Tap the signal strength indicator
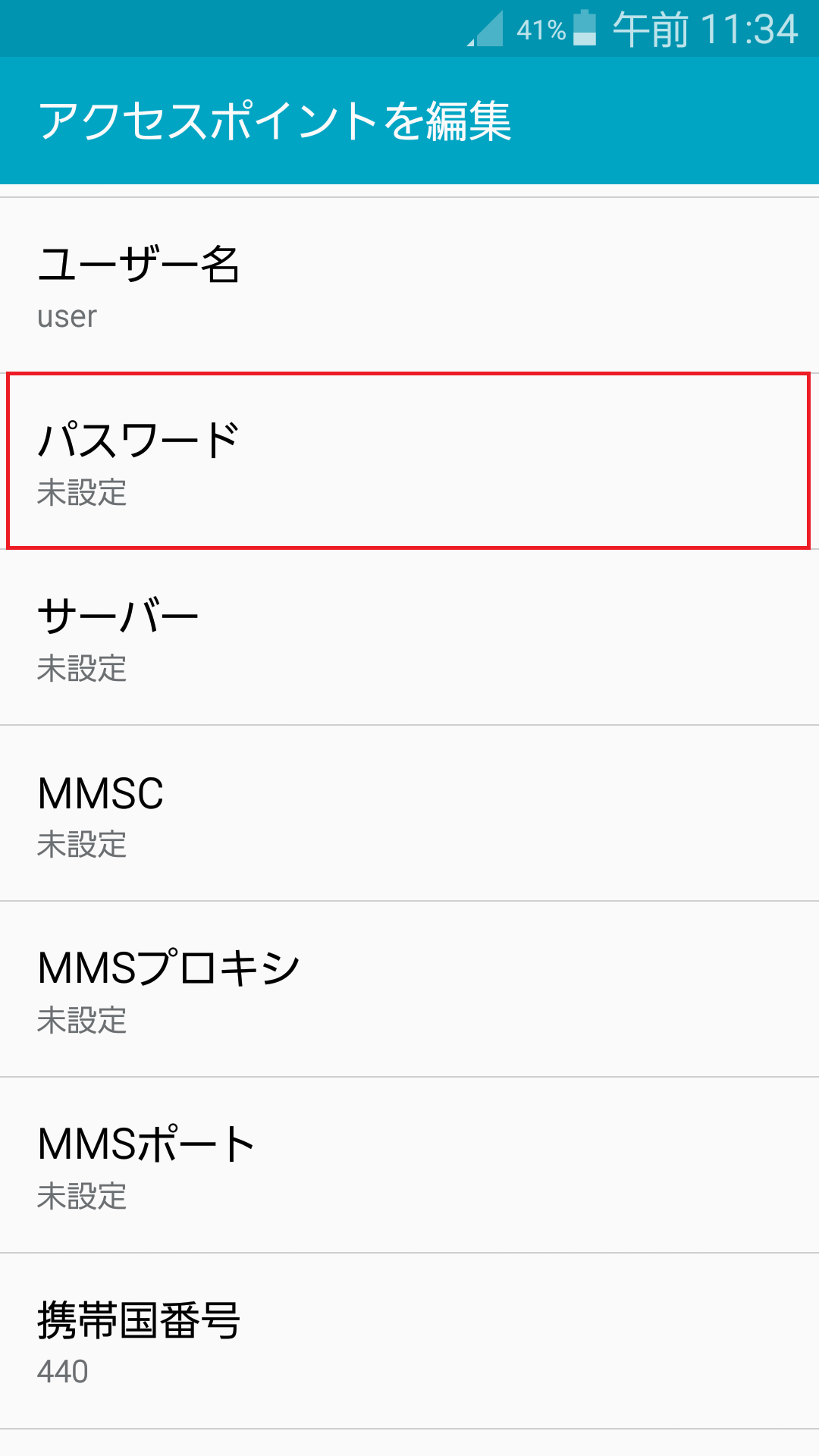This screenshot has height=1456, width=819. (485, 29)
